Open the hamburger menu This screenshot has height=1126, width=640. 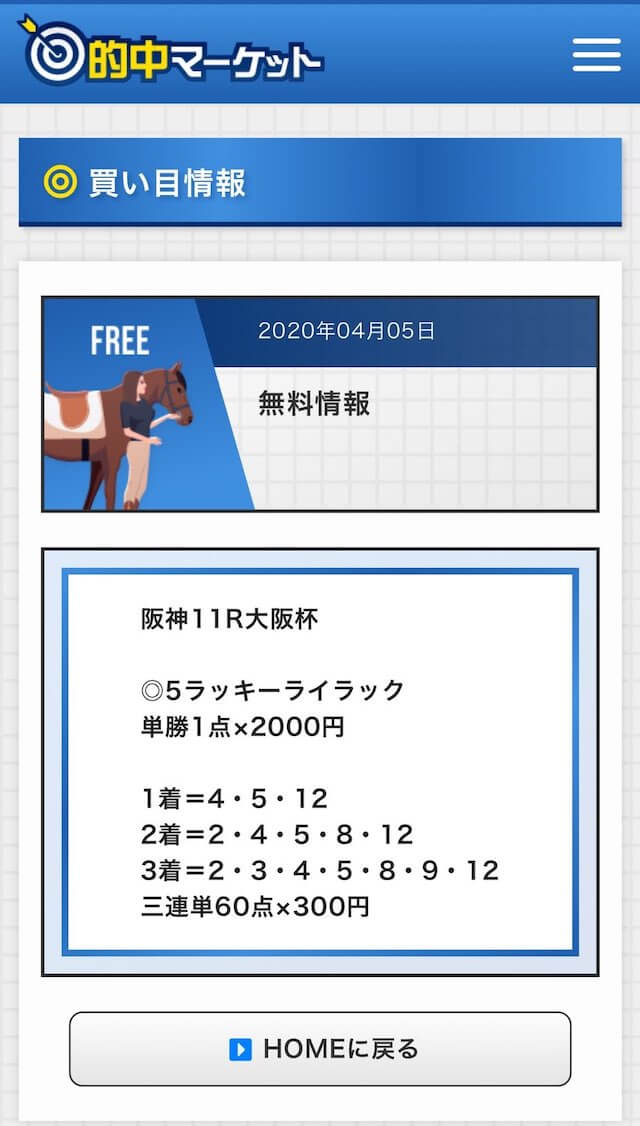pyautogui.click(x=596, y=55)
